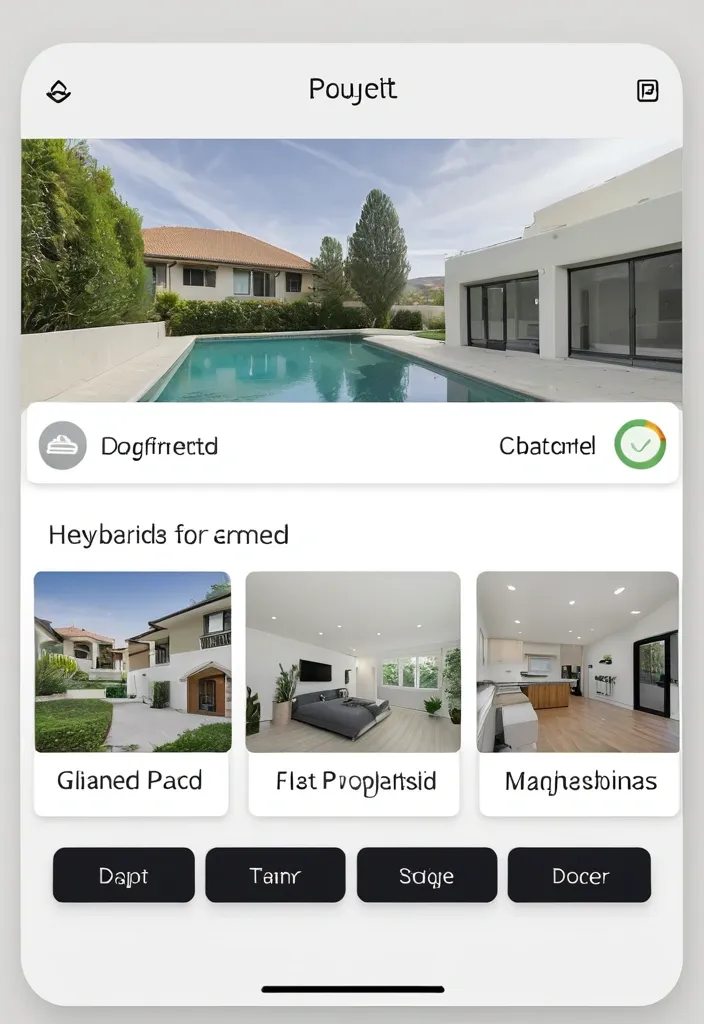This screenshot has height=1024, width=704.
Task: View the Maqhasbinas listing card
Action: [x=578, y=693]
